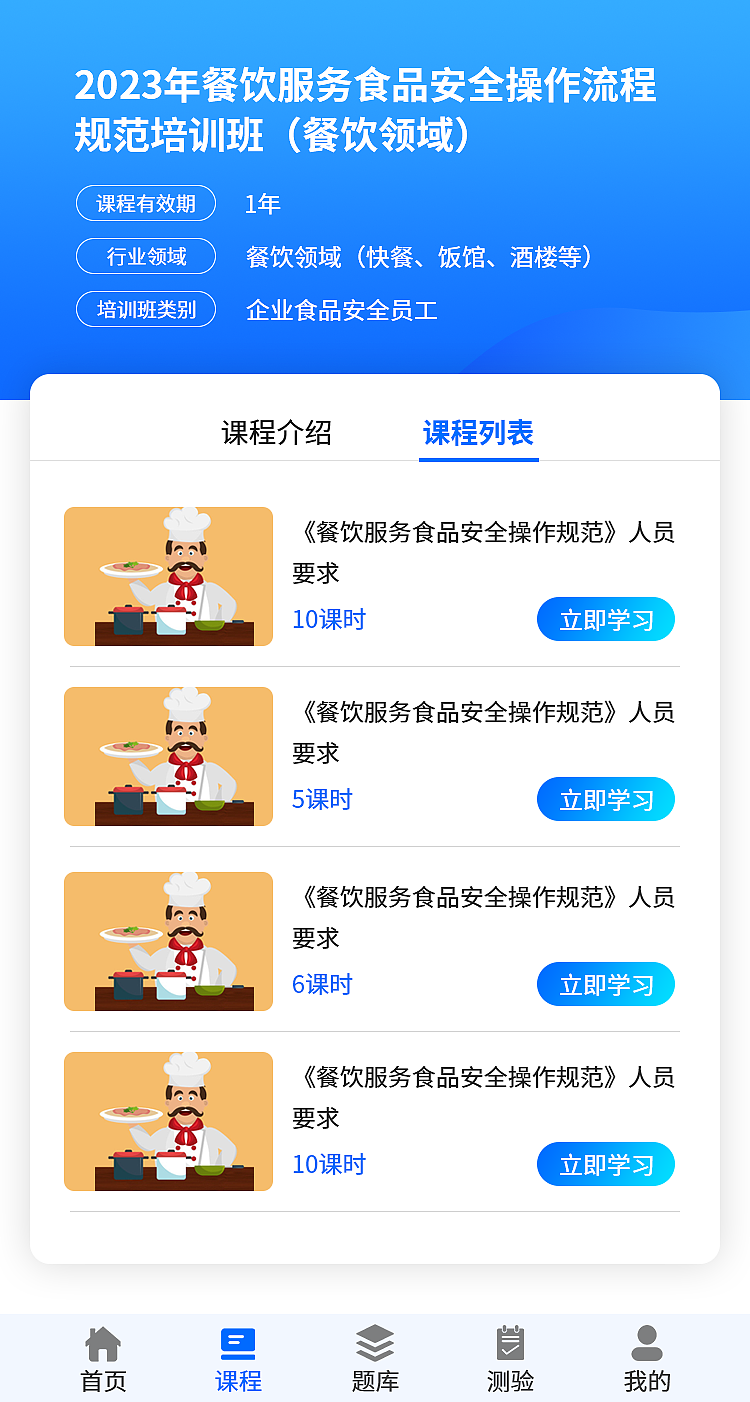Tap the chef image beside the 5课时 course

[x=167, y=756]
